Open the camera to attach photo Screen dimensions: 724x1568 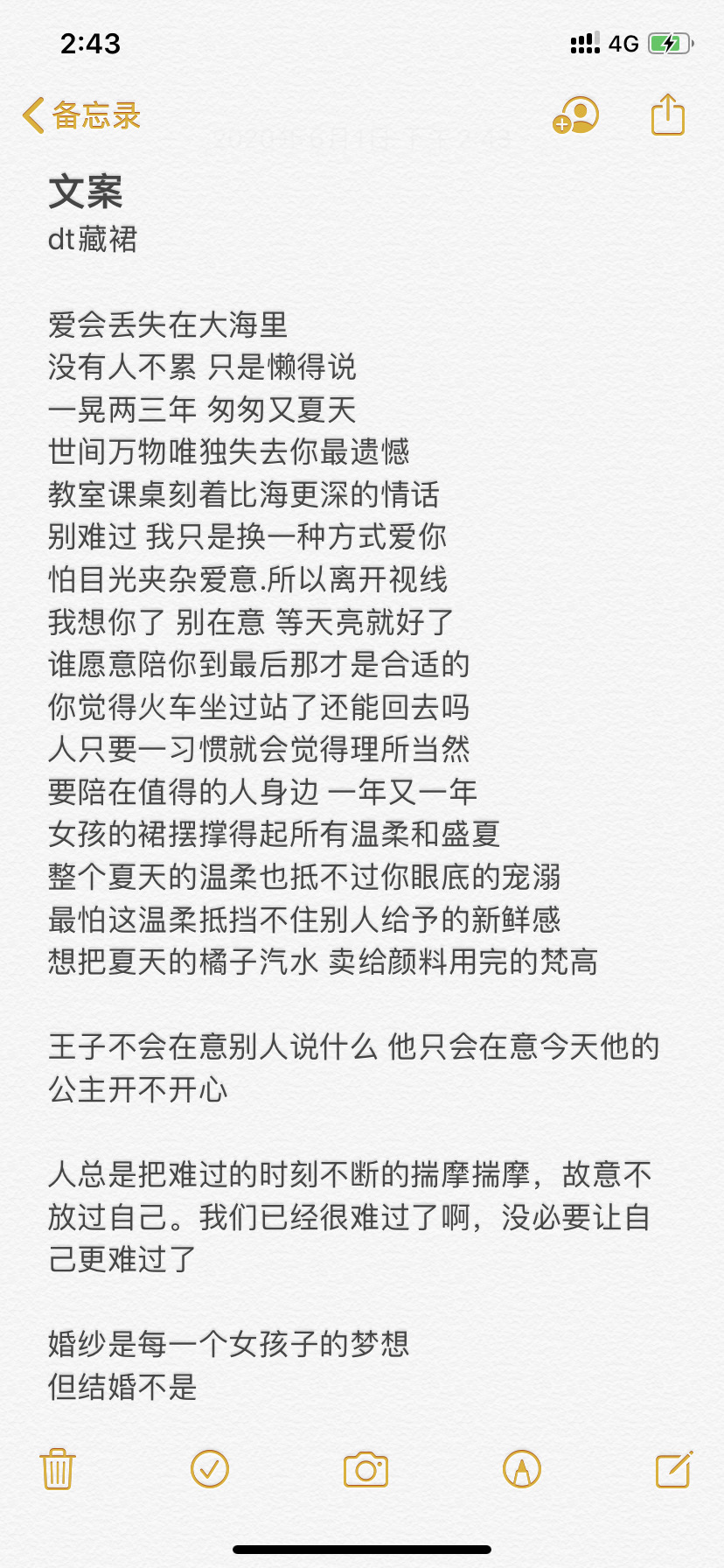365,1470
